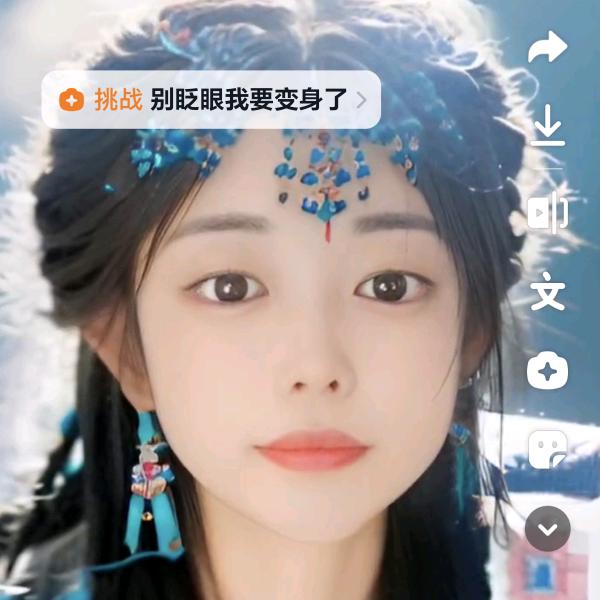Open the 别眨眼我要变身了 challenge chip
This screenshot has height=600, width=600.
click(x=211, y=99)
